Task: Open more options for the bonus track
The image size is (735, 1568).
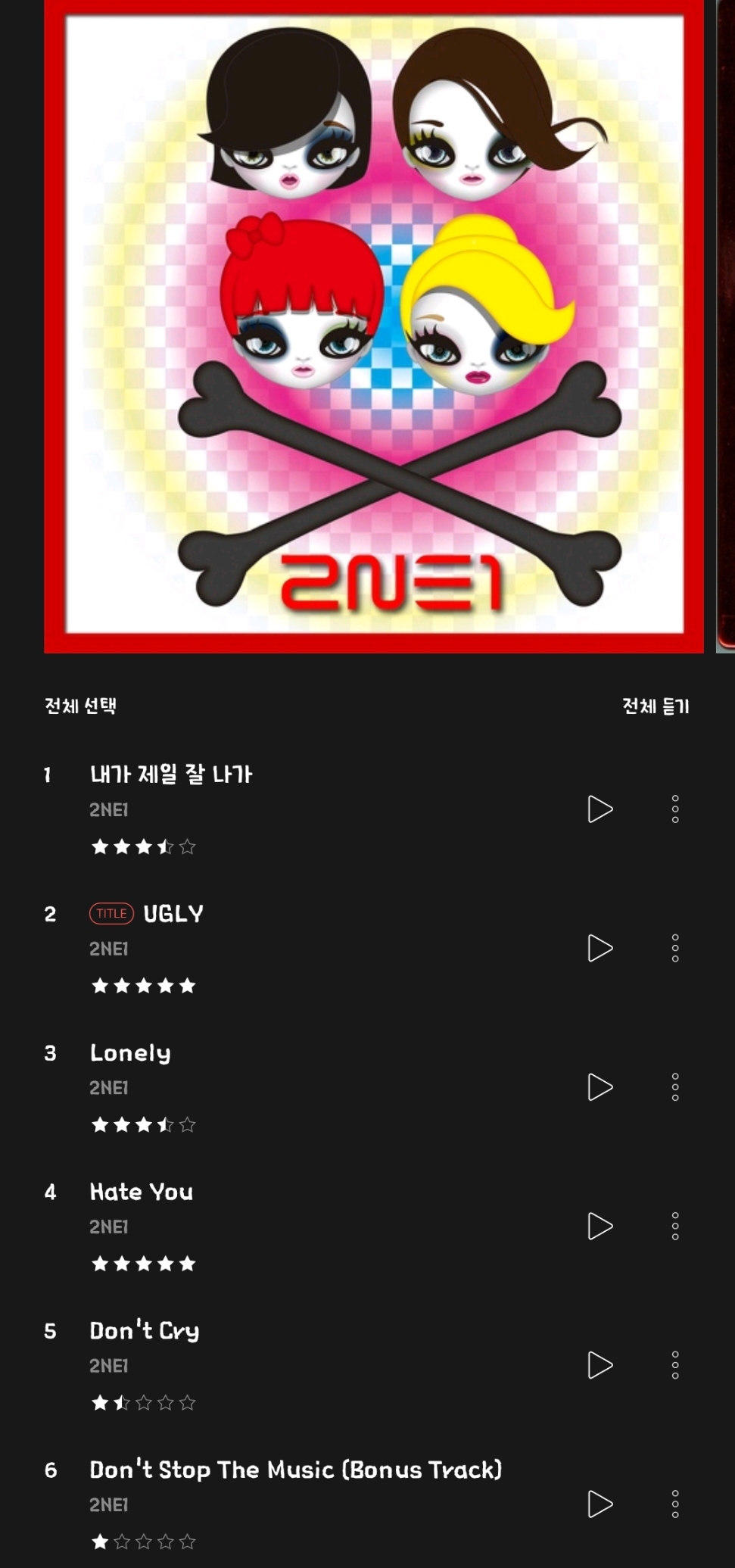Action: [674, 1504]
